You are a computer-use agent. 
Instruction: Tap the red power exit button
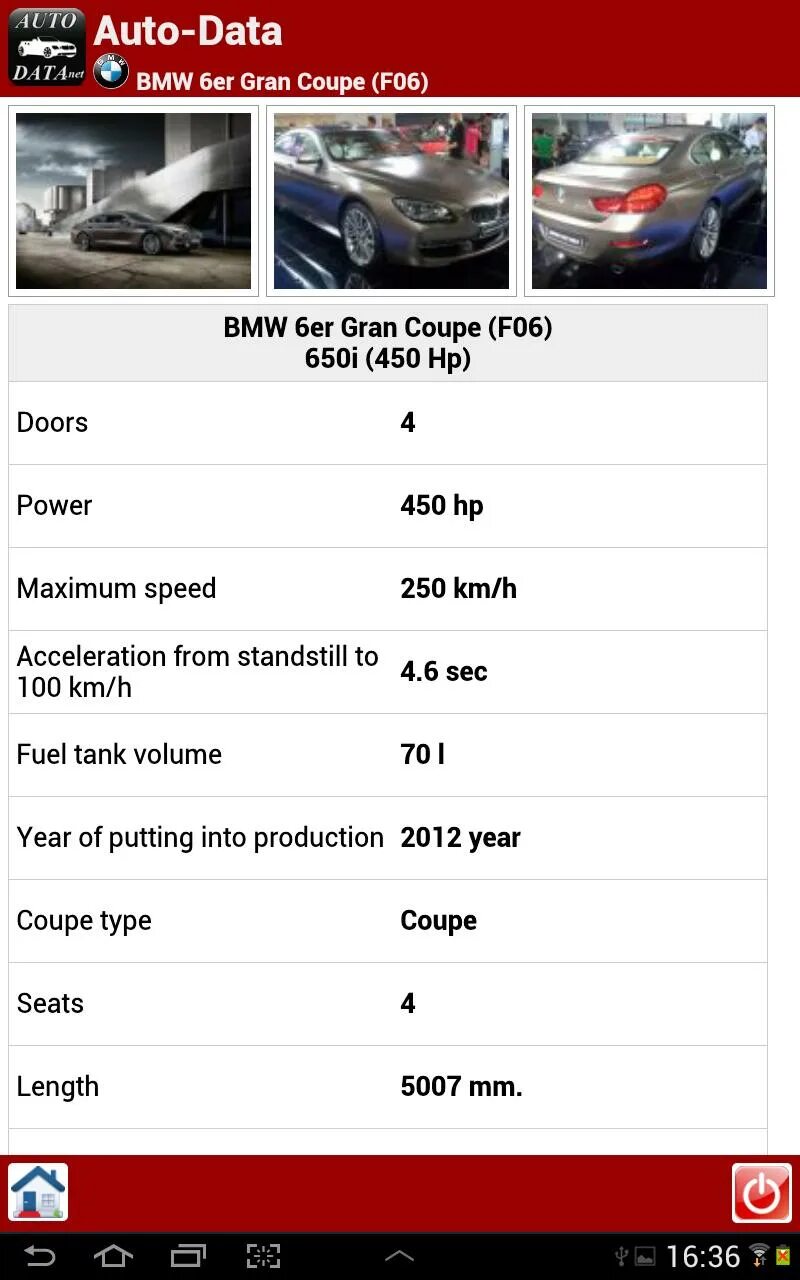coord(762,1192)
